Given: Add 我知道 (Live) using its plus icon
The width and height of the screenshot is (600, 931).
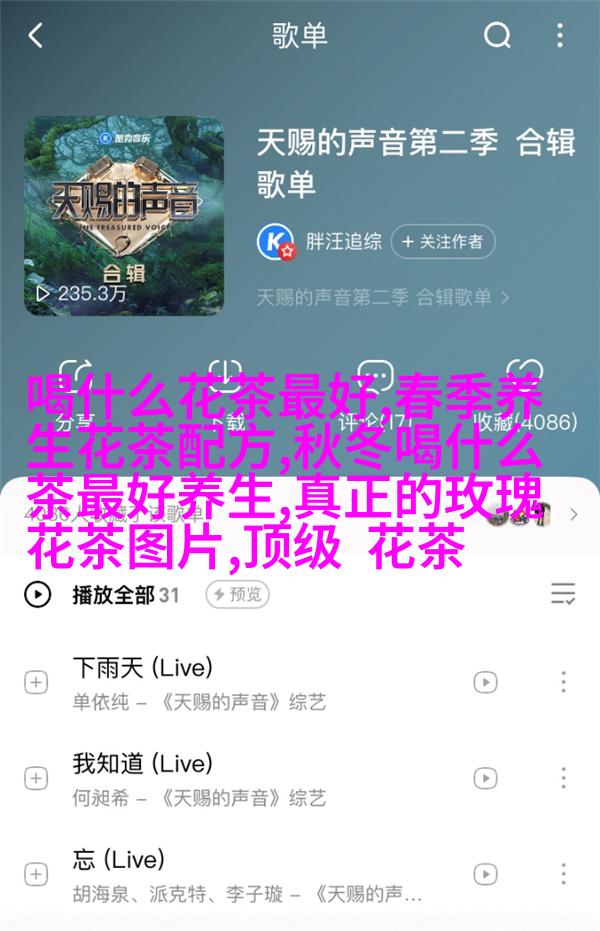Looking at the screenshot, I should (36, 778).
